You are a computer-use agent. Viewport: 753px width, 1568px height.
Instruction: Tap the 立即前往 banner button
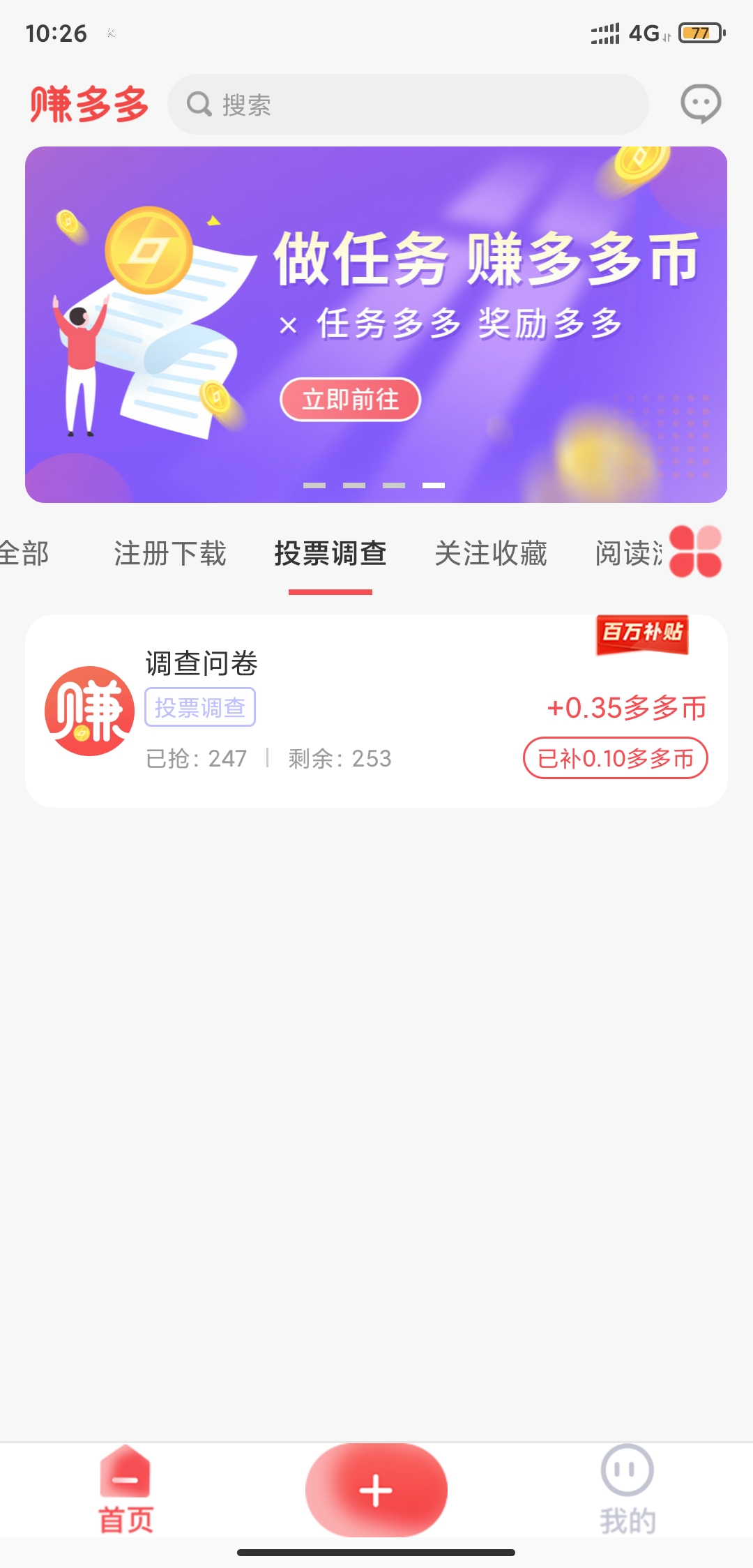pos(349,399)
